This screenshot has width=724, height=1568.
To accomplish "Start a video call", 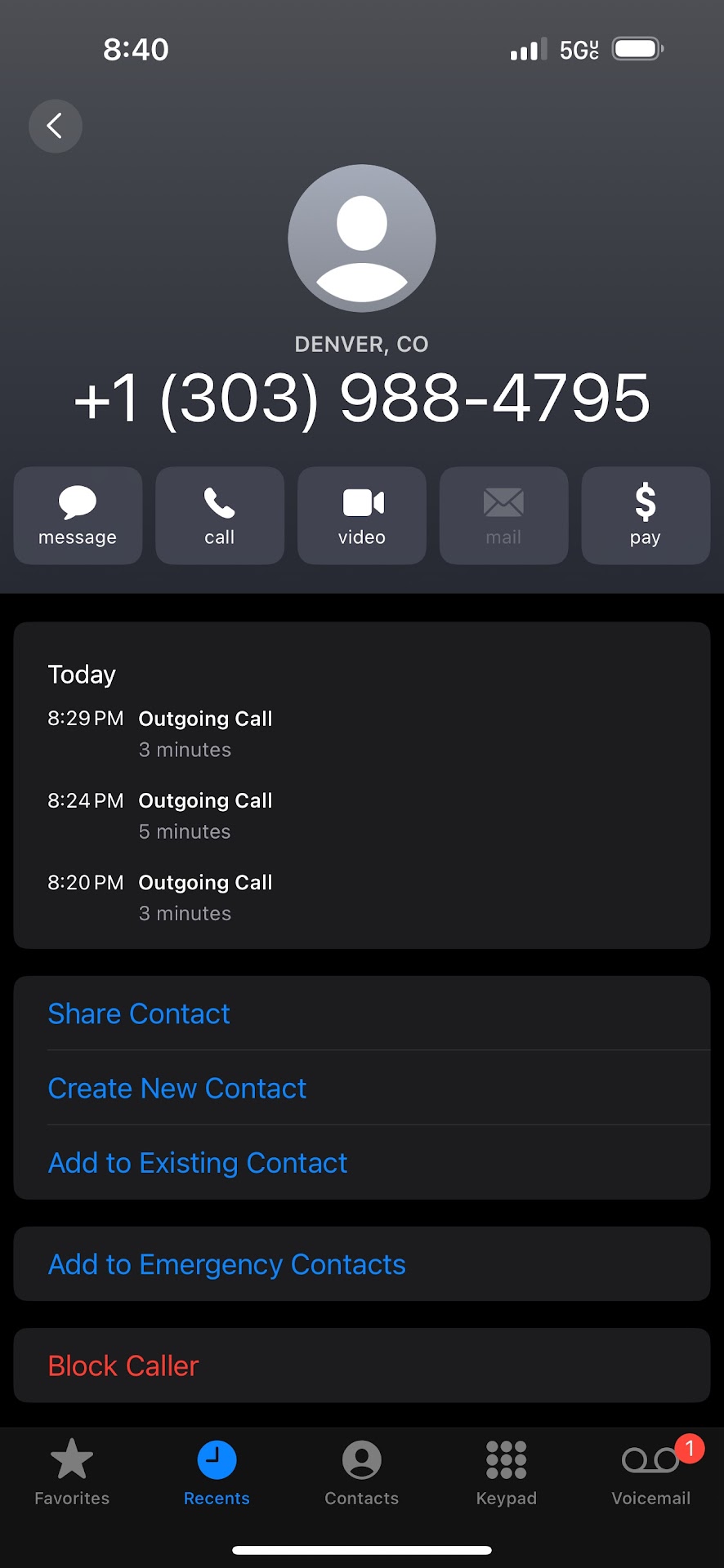I will point(362,515).
